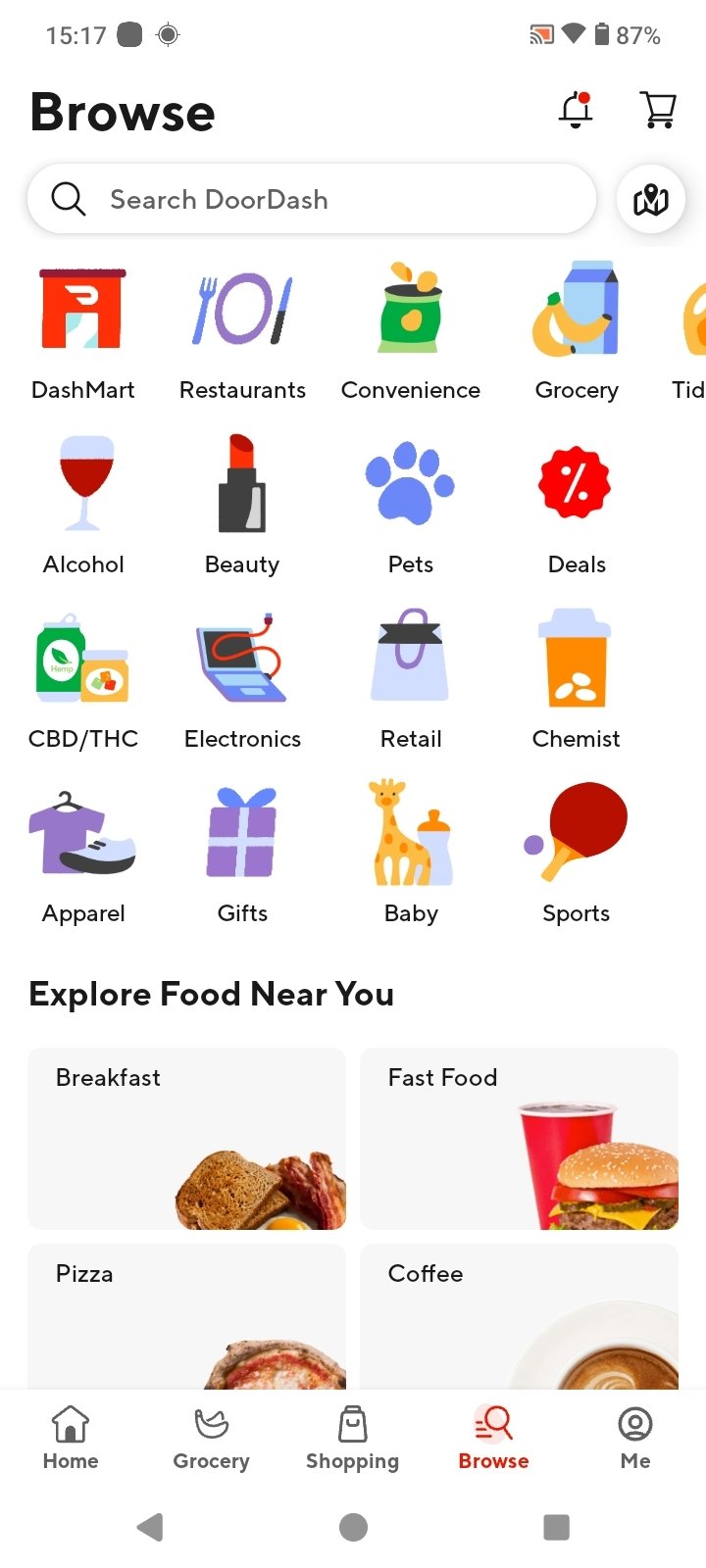Open the map view icon
Image resolution: width=706 pixels, height=1568 pixels.
[x=650, y=200]
